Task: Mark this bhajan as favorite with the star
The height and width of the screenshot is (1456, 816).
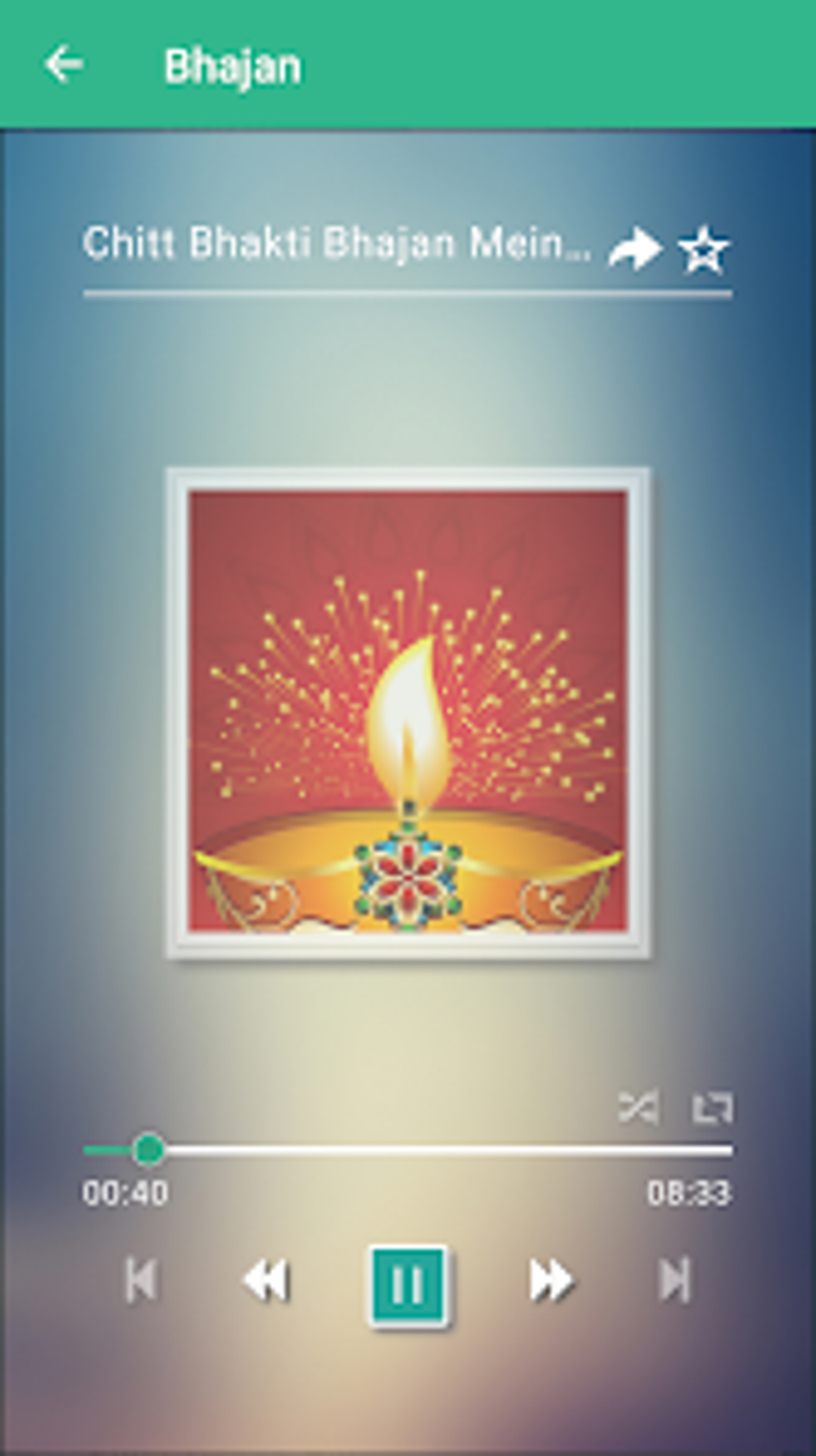Action: pyautogui.click(x=704, y=249)
